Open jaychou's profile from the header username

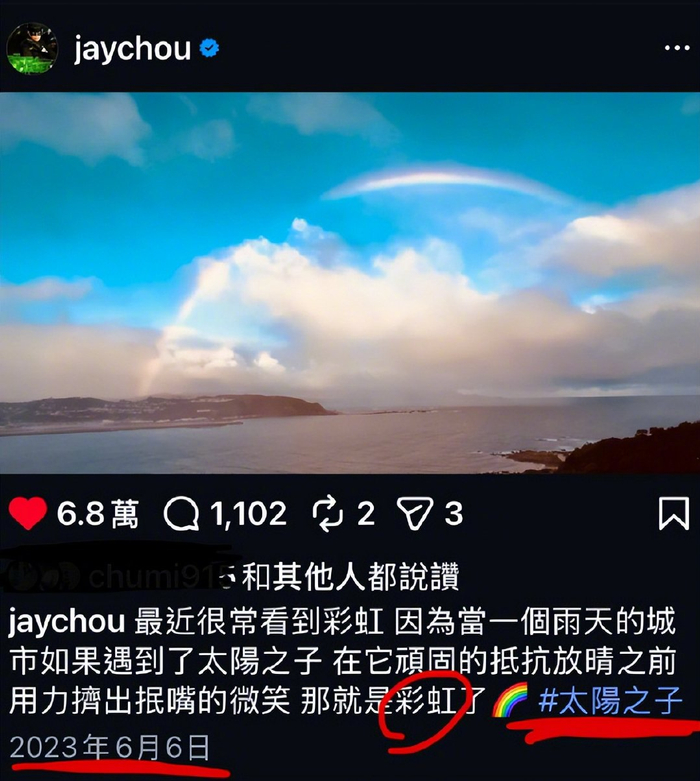[x=132, y=49]
